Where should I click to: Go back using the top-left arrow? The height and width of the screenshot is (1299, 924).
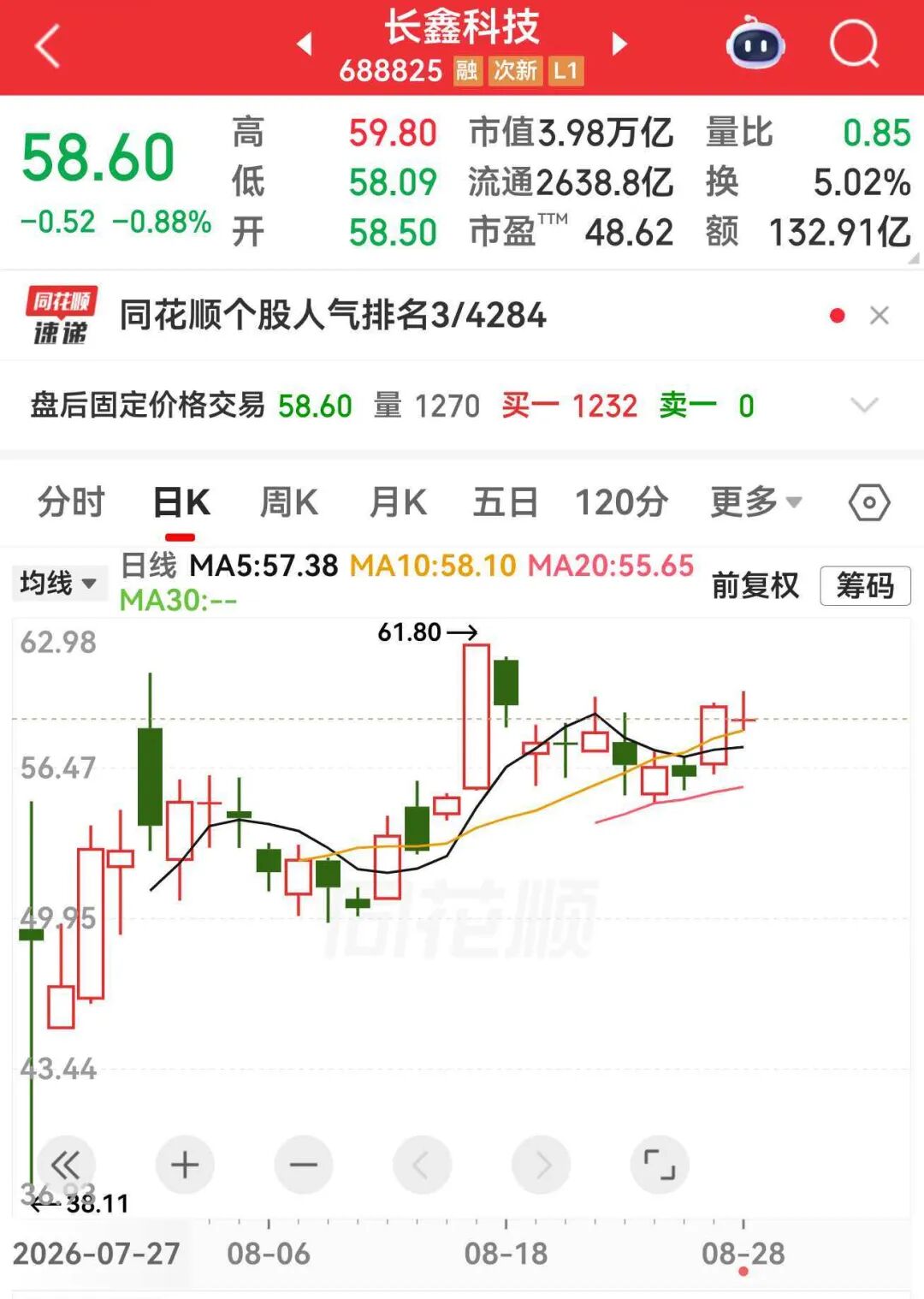tap(48, 45)
